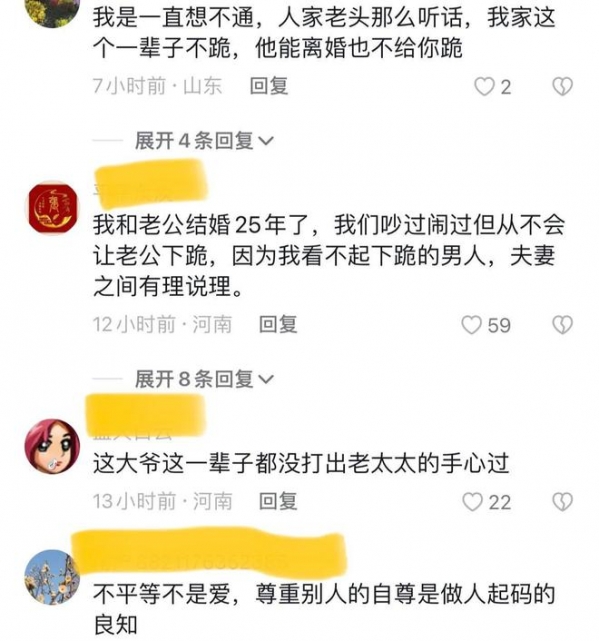Reply to the 12小时前 河南 comment
This screenshot has width=600, height=641.
click(279, 324)
